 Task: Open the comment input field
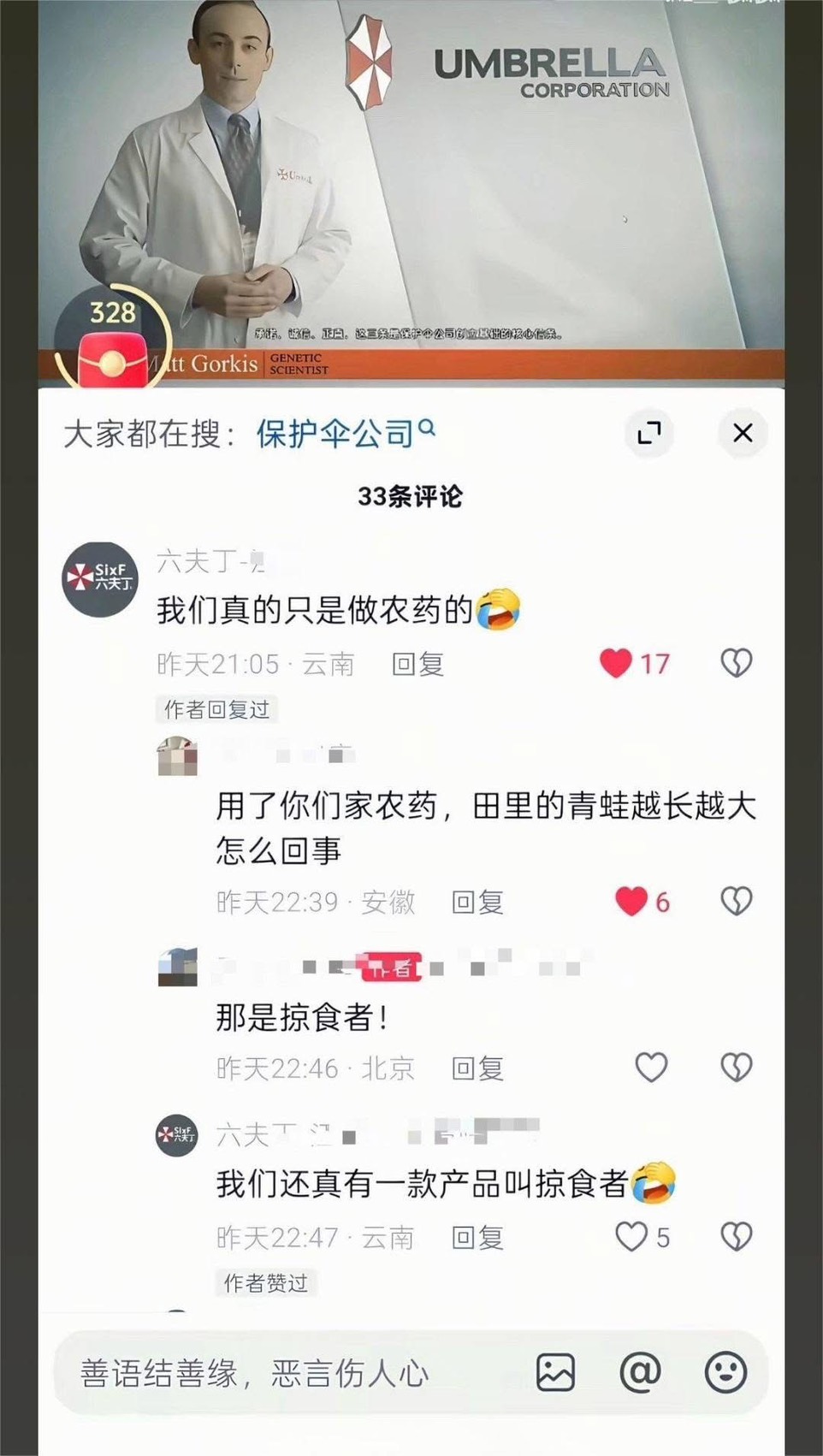282,1373
